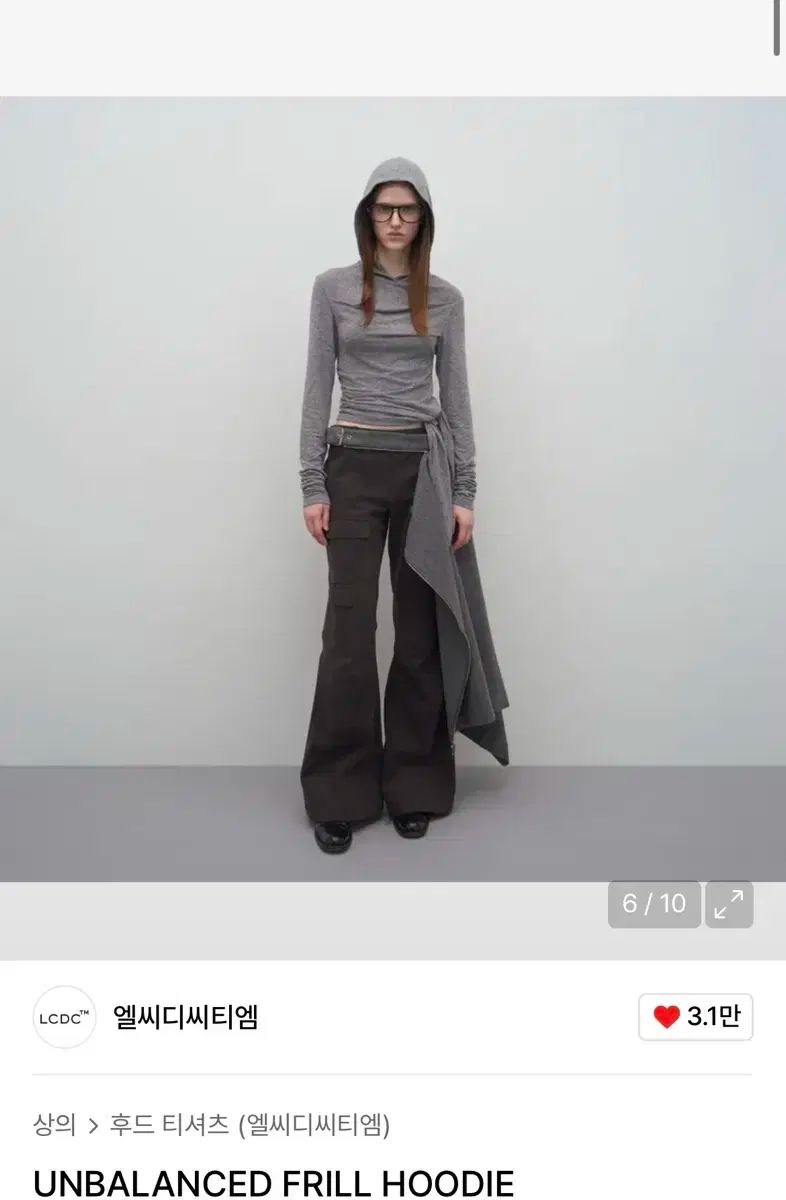Open the 후드 티셔츠 subcategory
Image resolution: width=786 pixels, height=1200 pixels.
coord(169,1125)
